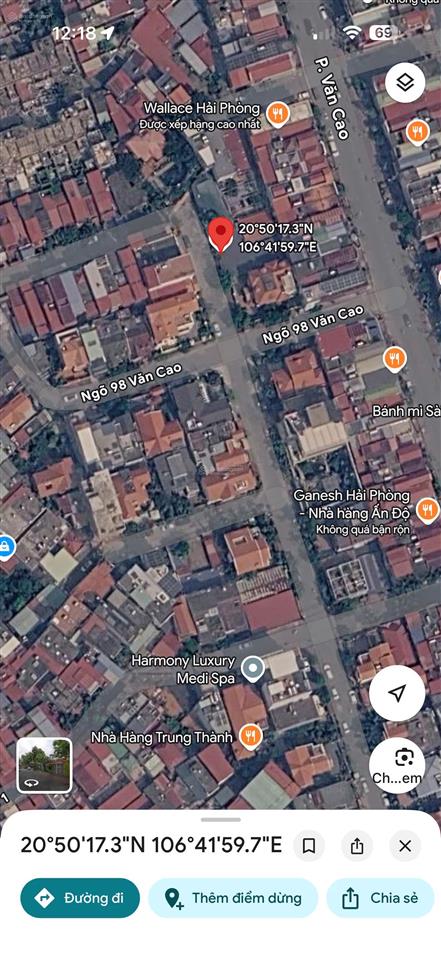Tap the Chia sẻ button
The image size is (441, 960).
[x=380, y=898]
